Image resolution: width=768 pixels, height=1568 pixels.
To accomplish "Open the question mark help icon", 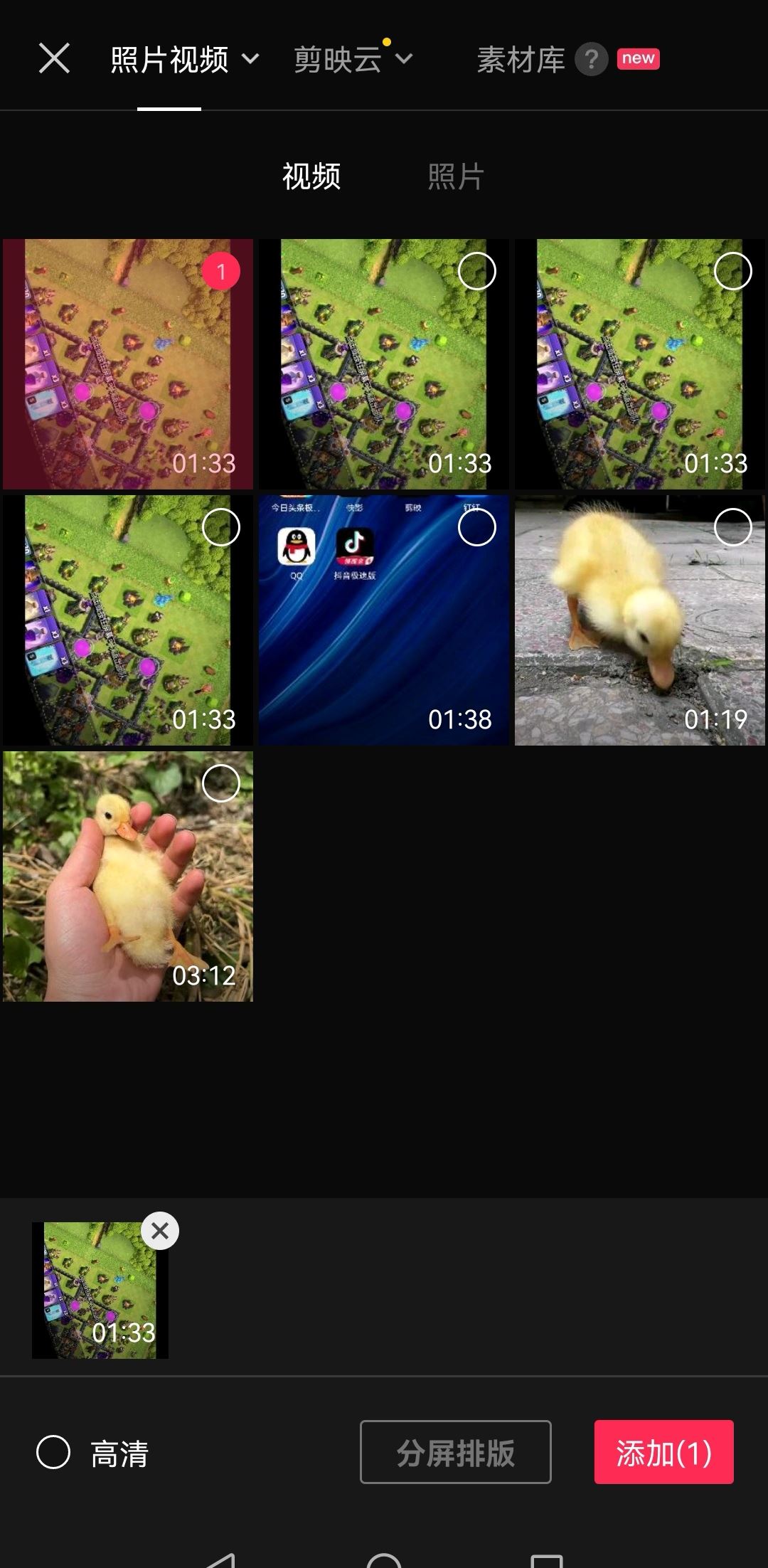I will (x=591, y=59).
